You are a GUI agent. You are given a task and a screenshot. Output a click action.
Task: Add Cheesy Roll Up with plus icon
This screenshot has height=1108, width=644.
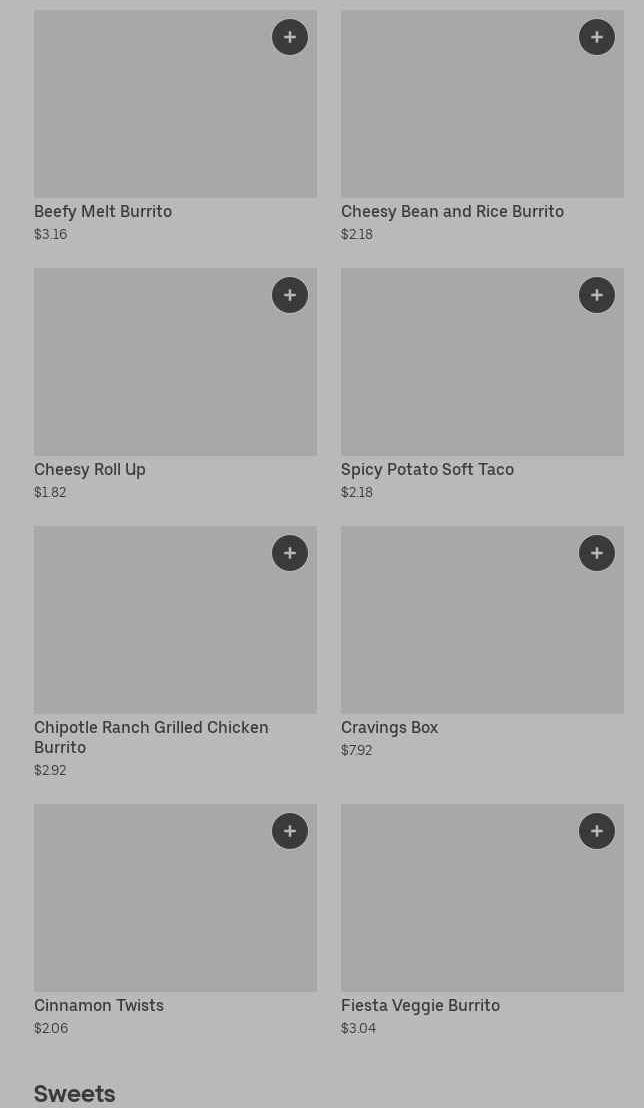[290, 295]
